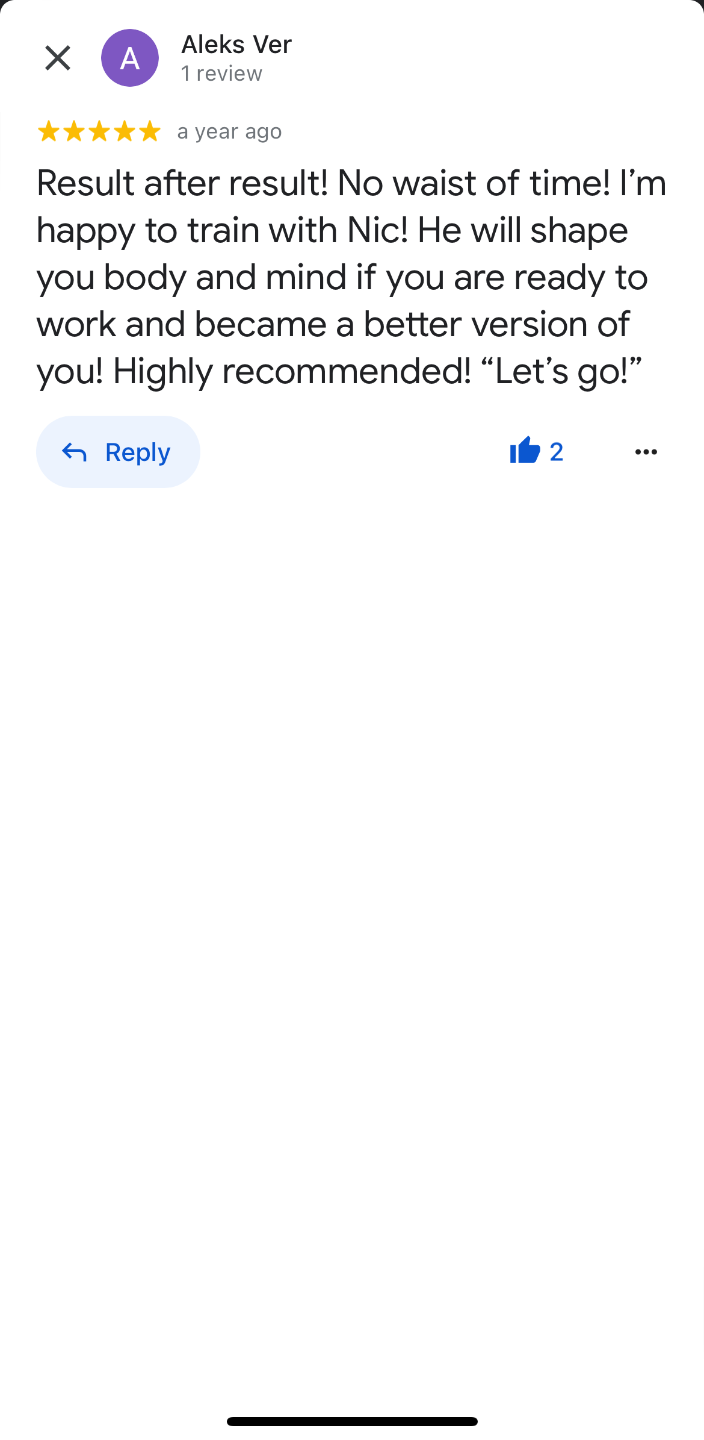Open the three-dot overflow menu

coord(646,452)
